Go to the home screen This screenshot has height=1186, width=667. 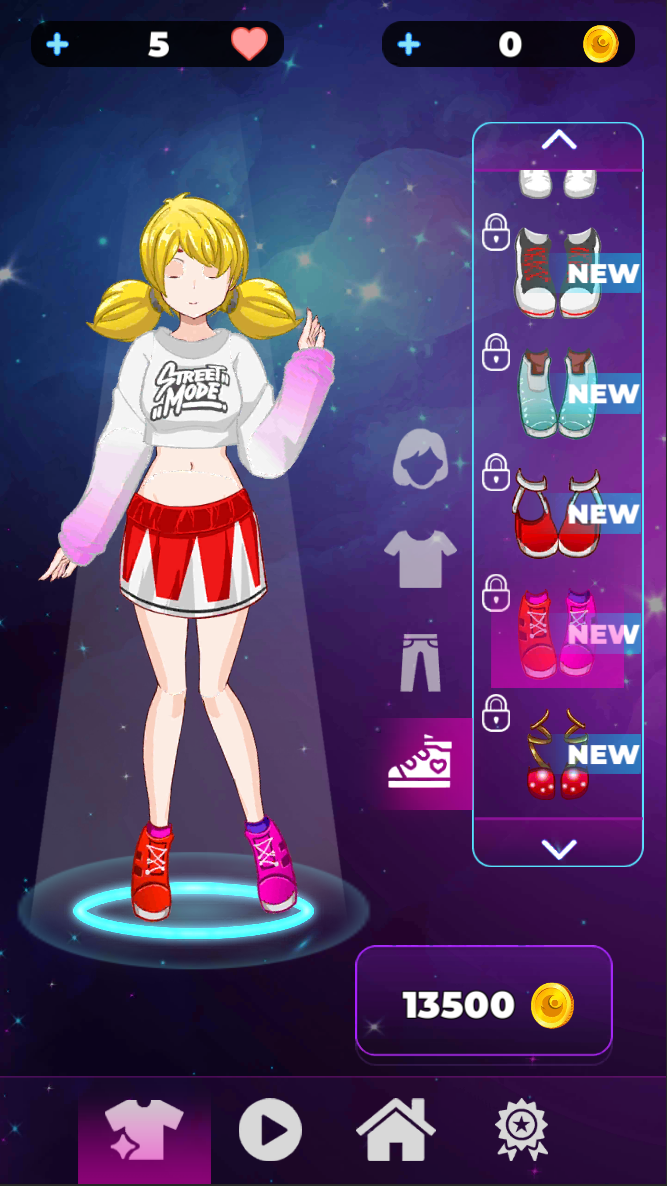[396, 1130]
